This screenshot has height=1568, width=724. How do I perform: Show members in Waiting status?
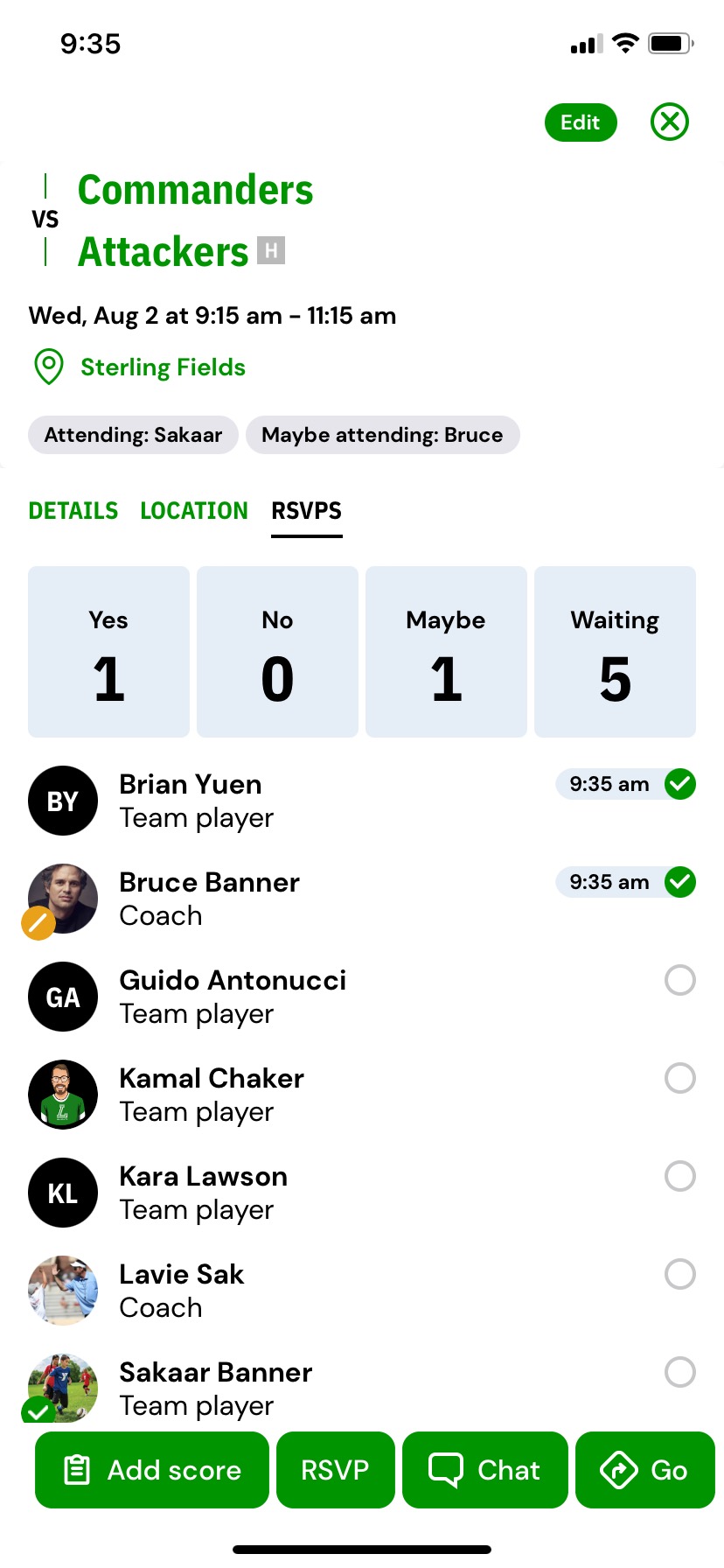click(x=615, y=652)
